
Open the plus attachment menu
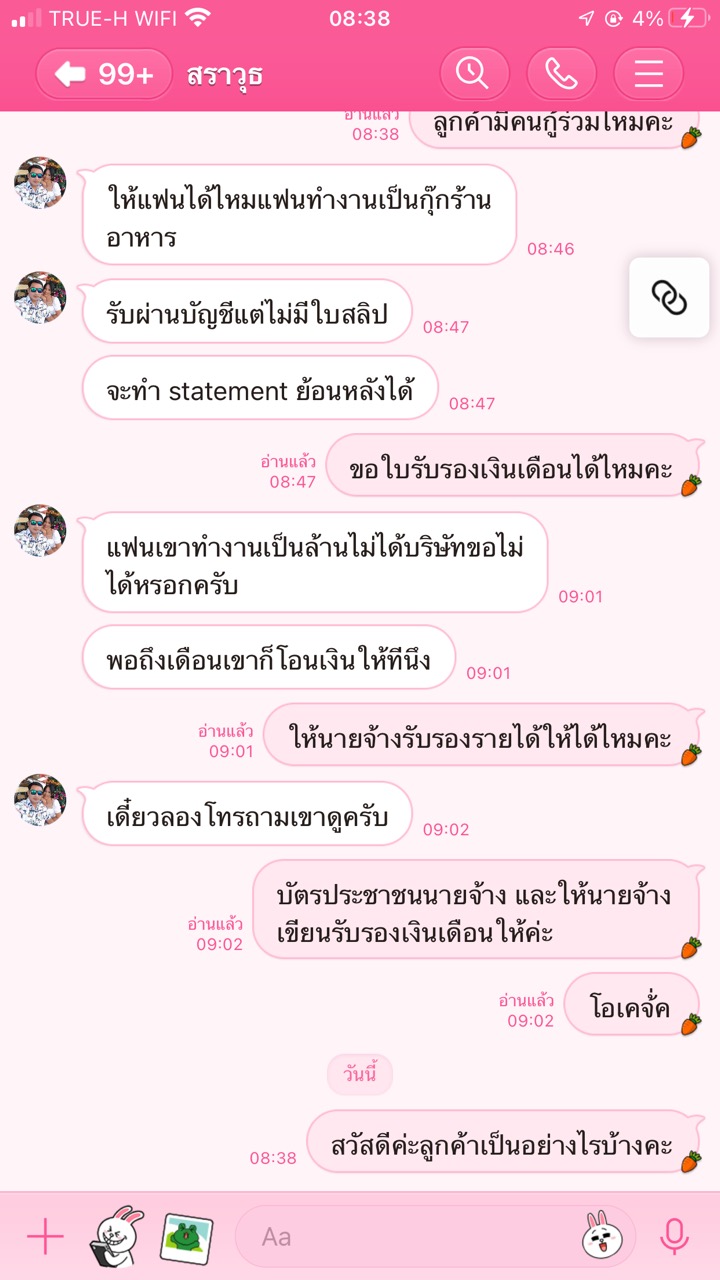point(45,1237)
